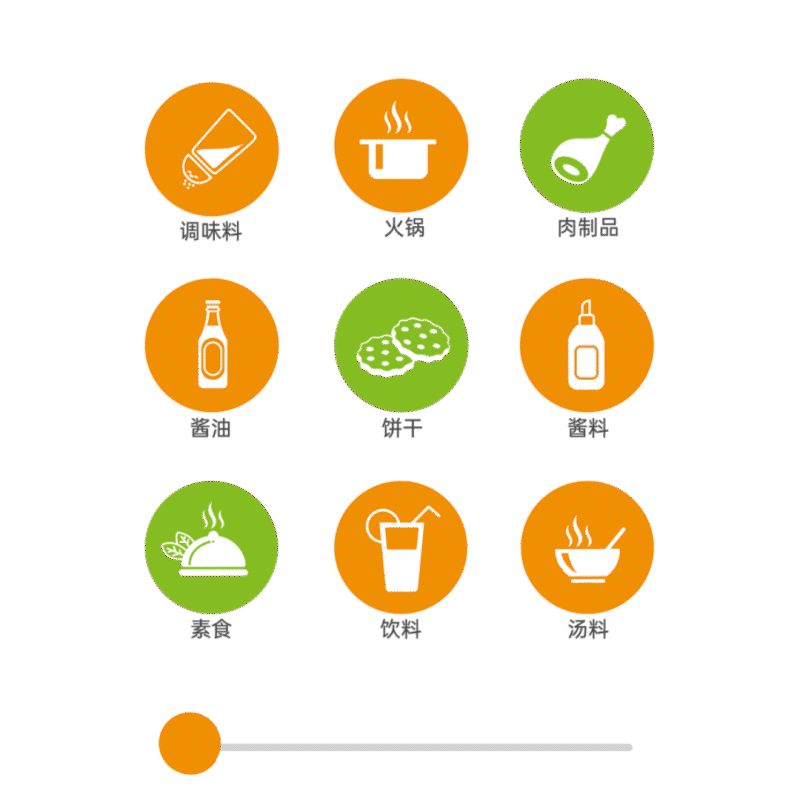Open the 调味料 seasoning category

click(x=211, y=148)
